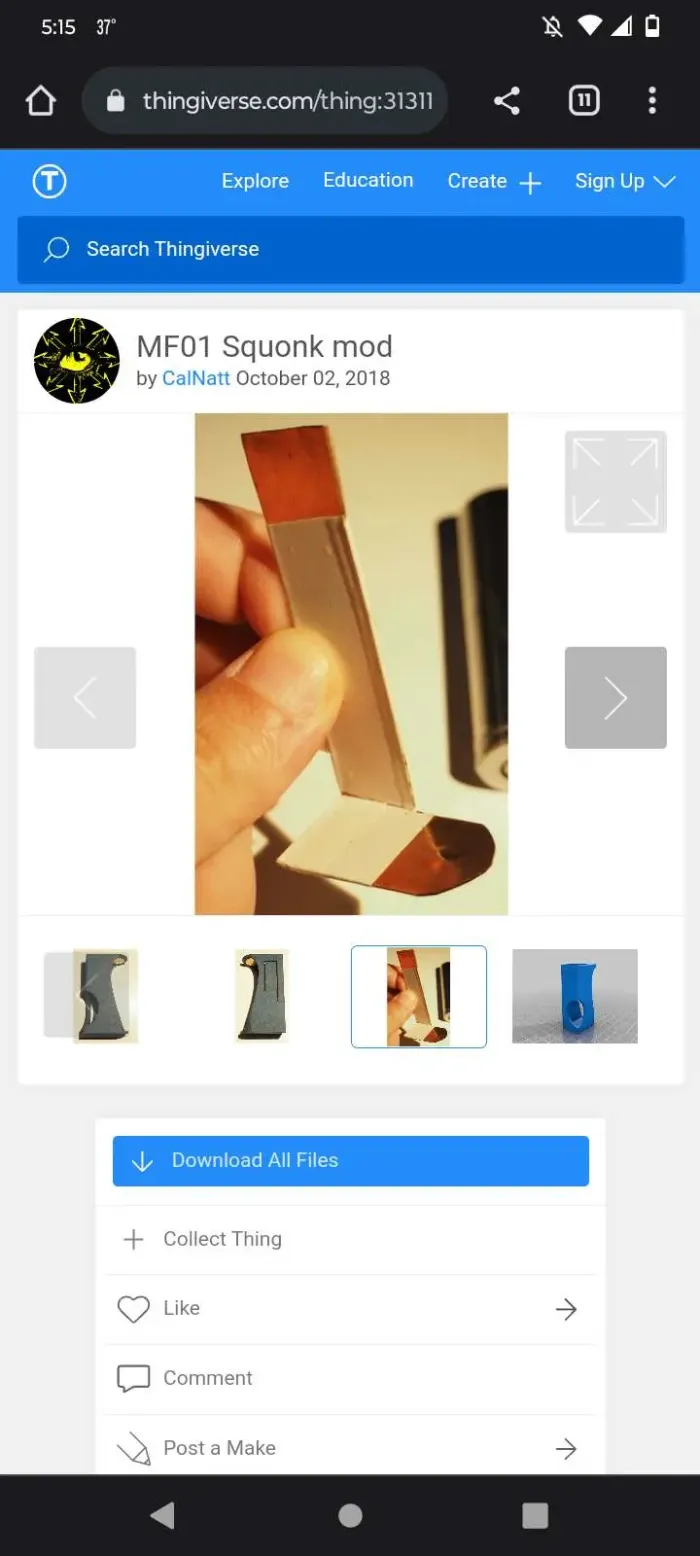Image resolution: width=700 pixels, height=1556 pixels.
Task: Go to the previous image with the left arrow
Action: [x=85, y=698]
